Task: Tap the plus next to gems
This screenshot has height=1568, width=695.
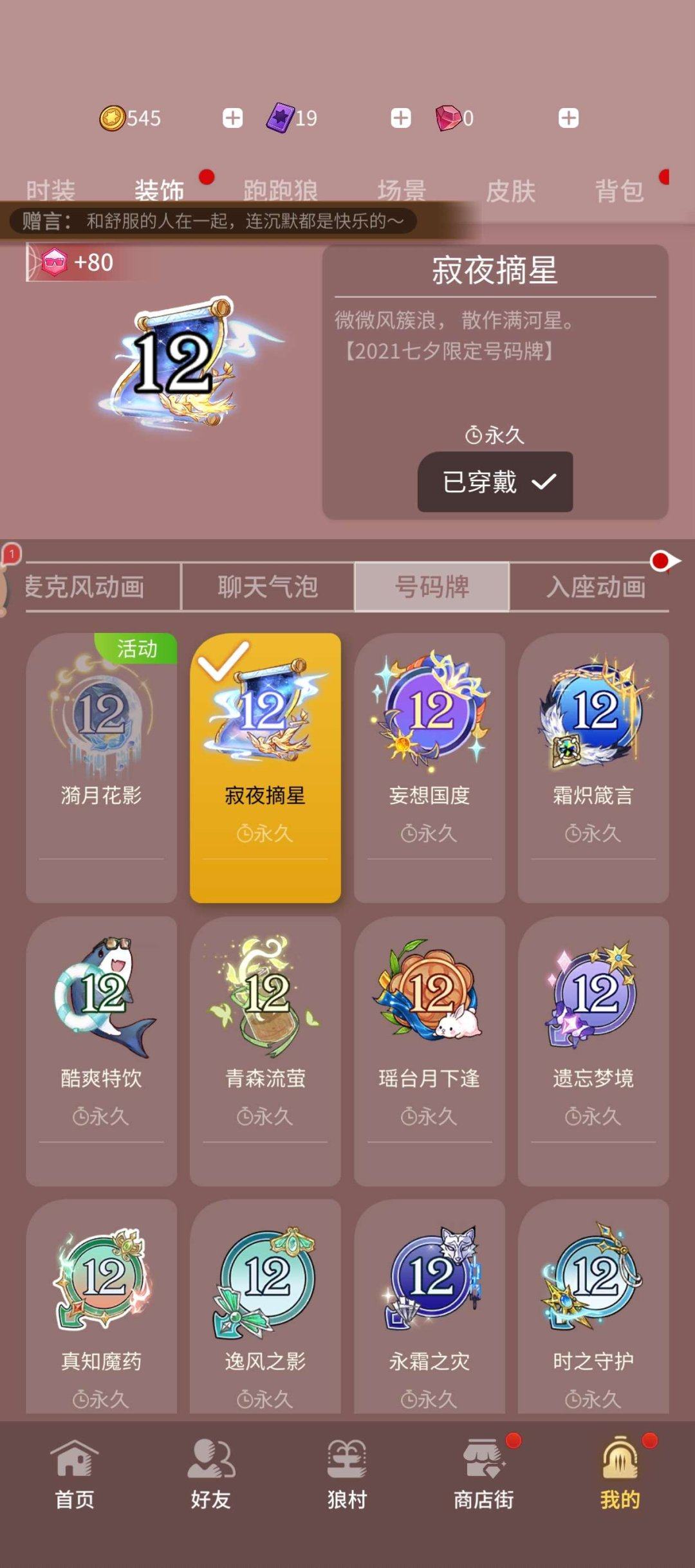Action: pos(569,117)
